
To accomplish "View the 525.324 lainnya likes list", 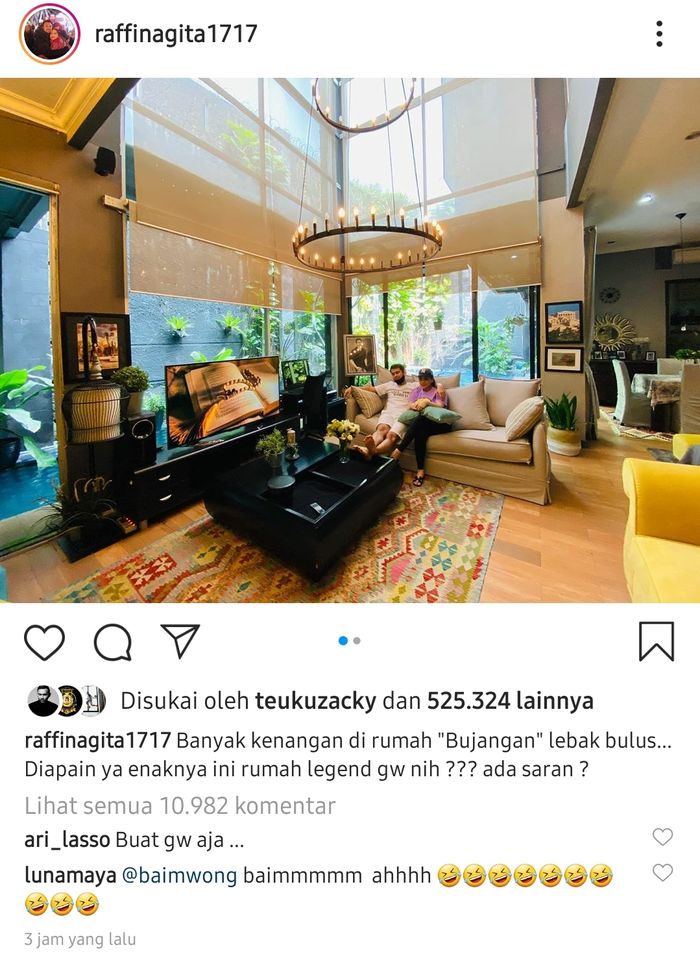I will point(509,701).
